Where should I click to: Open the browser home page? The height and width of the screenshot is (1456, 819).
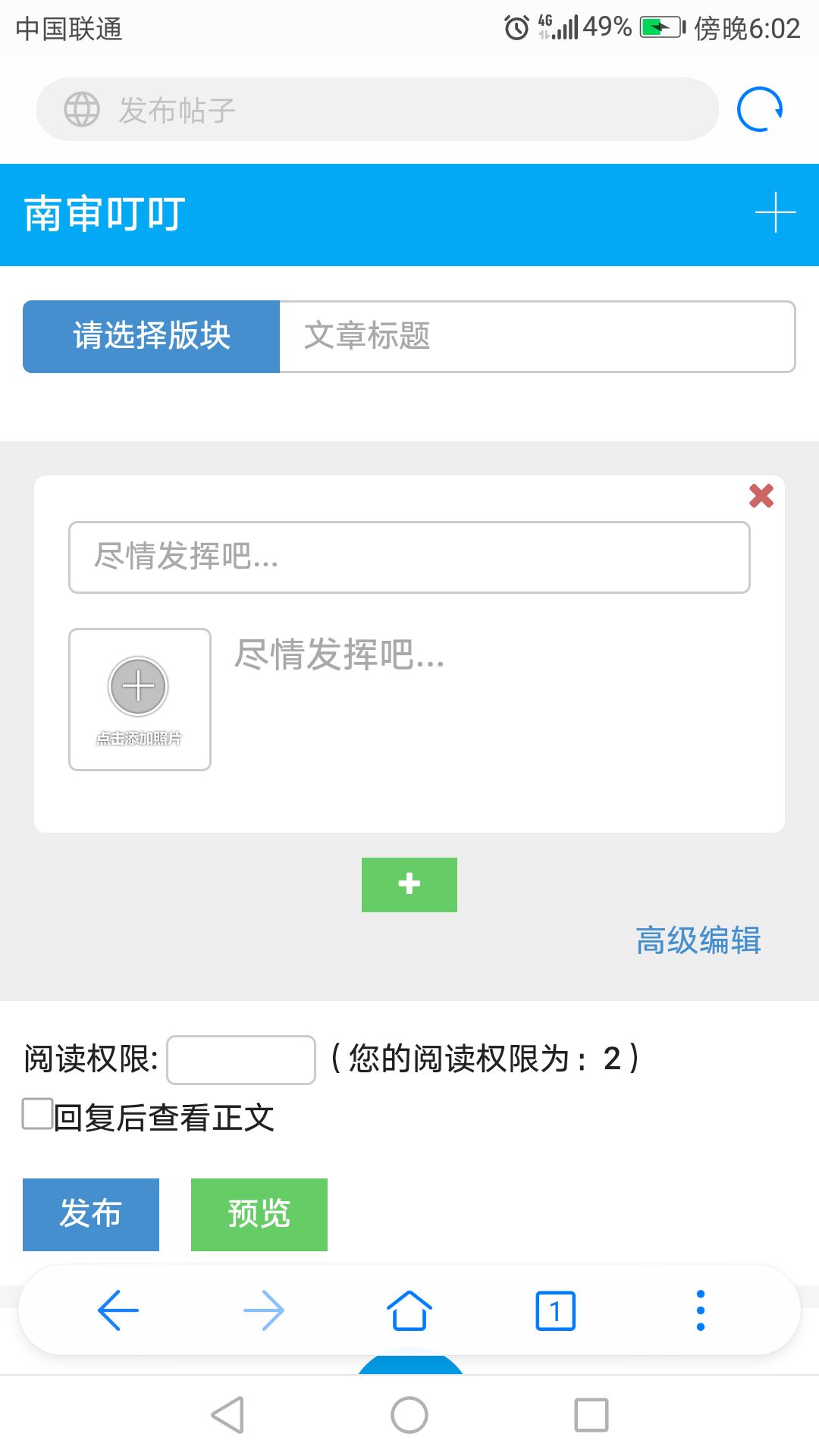click(409, 1310)
